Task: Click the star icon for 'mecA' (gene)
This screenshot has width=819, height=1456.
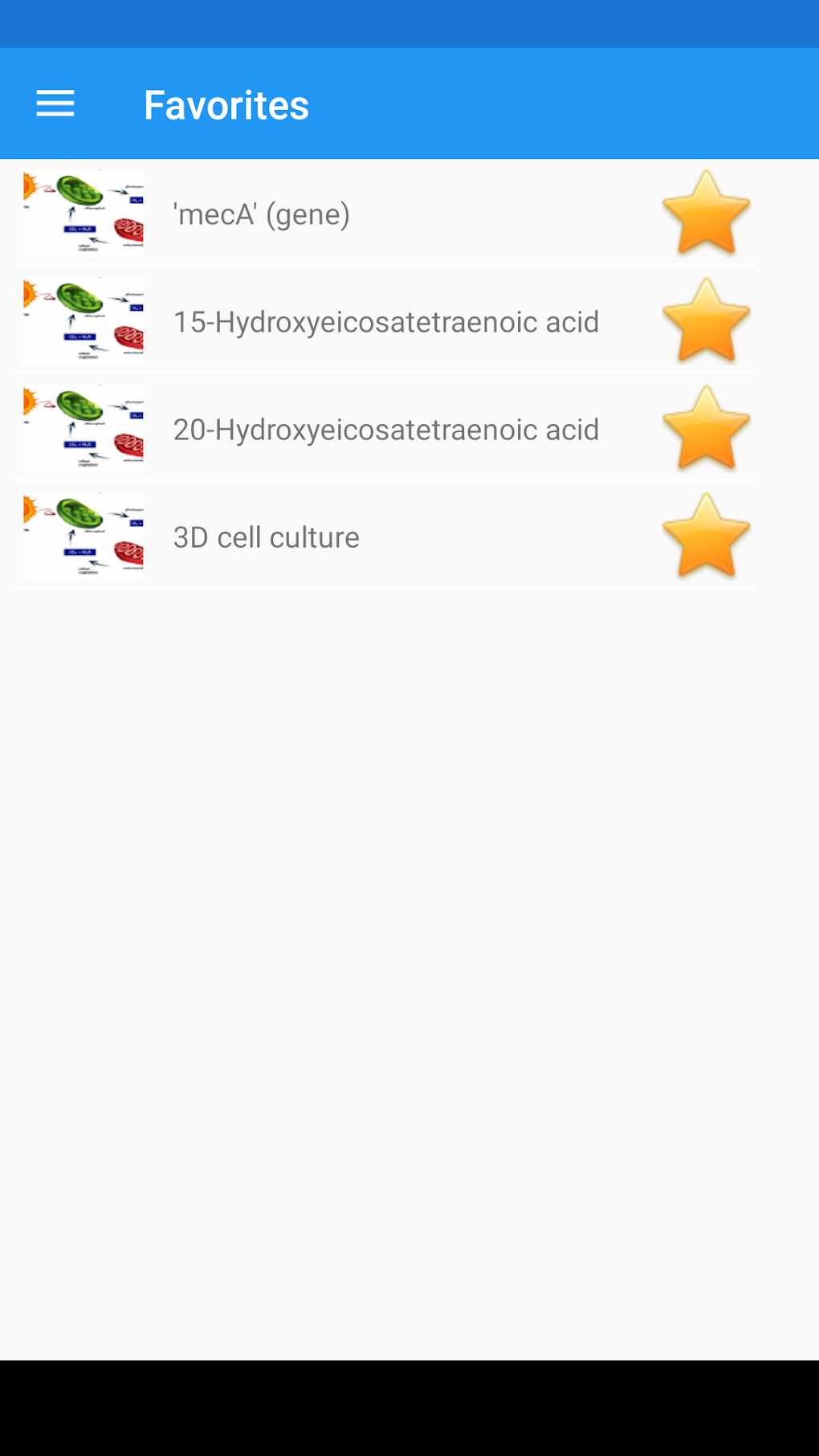Action: (706, 214)
